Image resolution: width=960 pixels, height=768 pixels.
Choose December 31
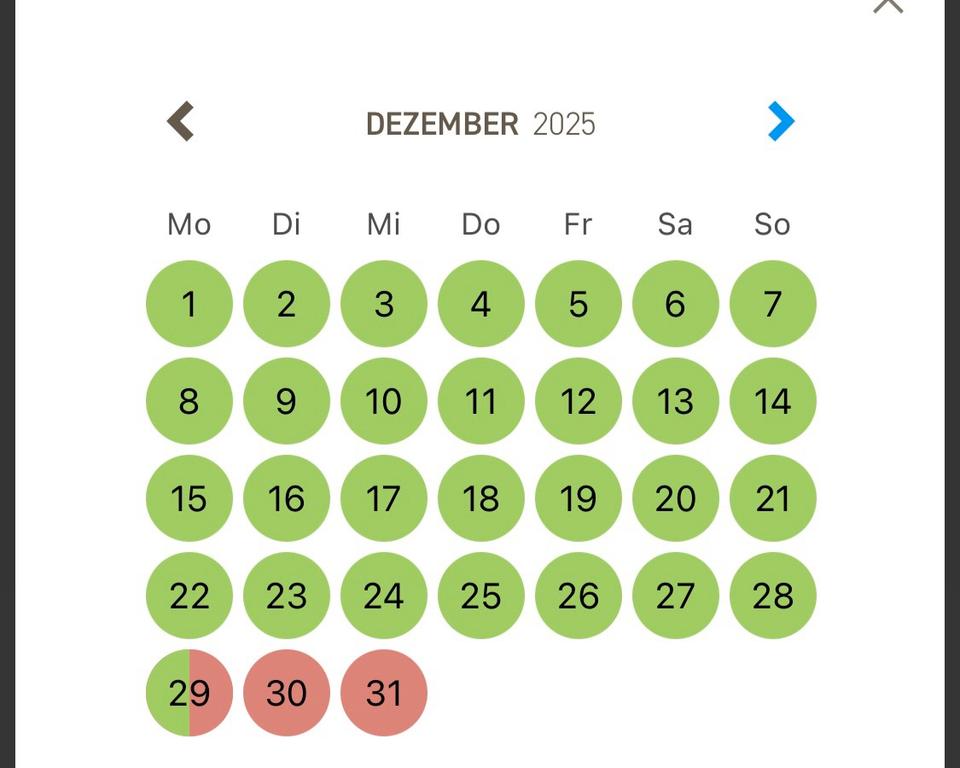(x=383, y=692)
